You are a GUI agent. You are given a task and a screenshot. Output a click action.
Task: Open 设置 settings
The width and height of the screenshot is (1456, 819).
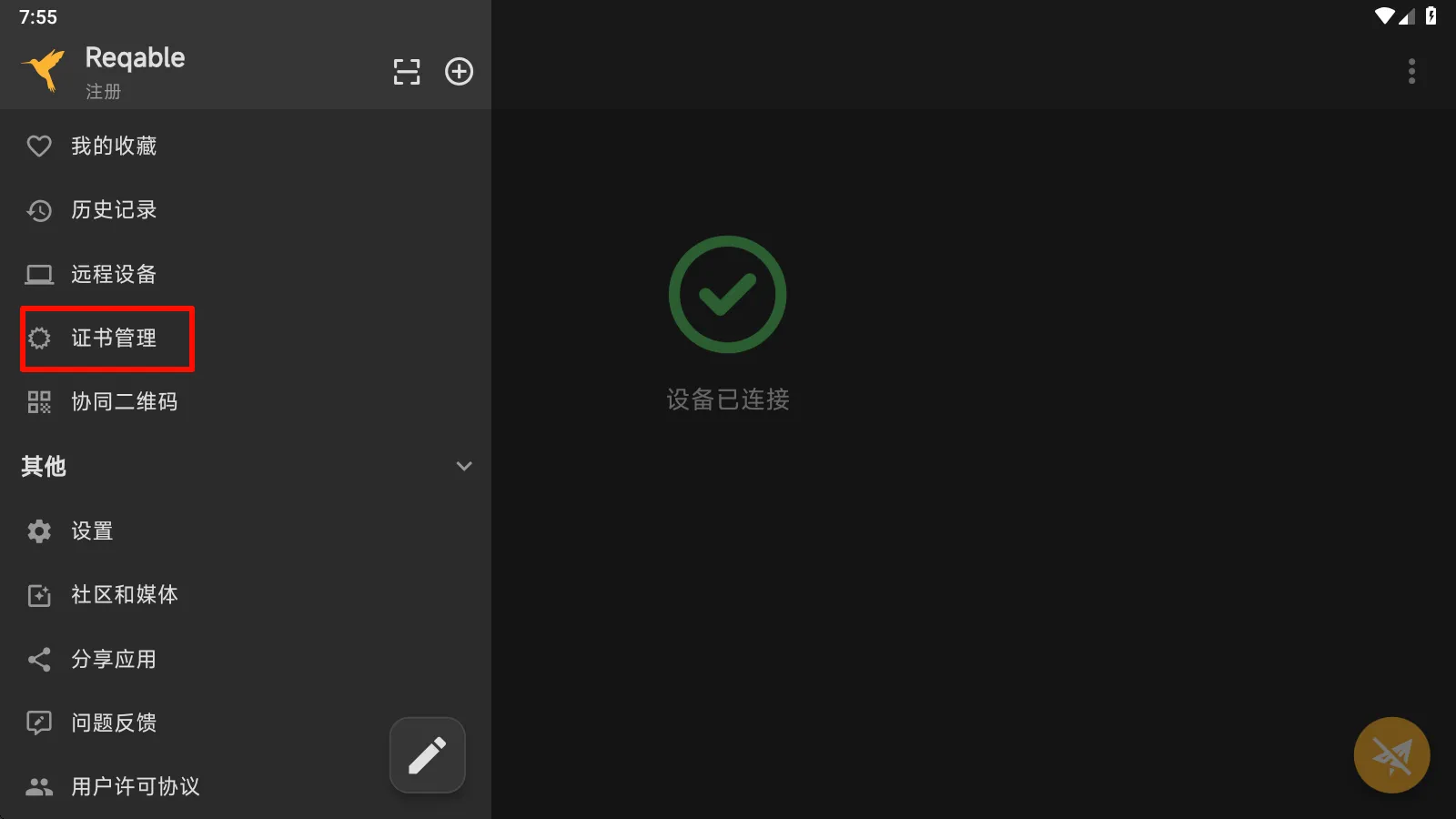click(92, 531)
